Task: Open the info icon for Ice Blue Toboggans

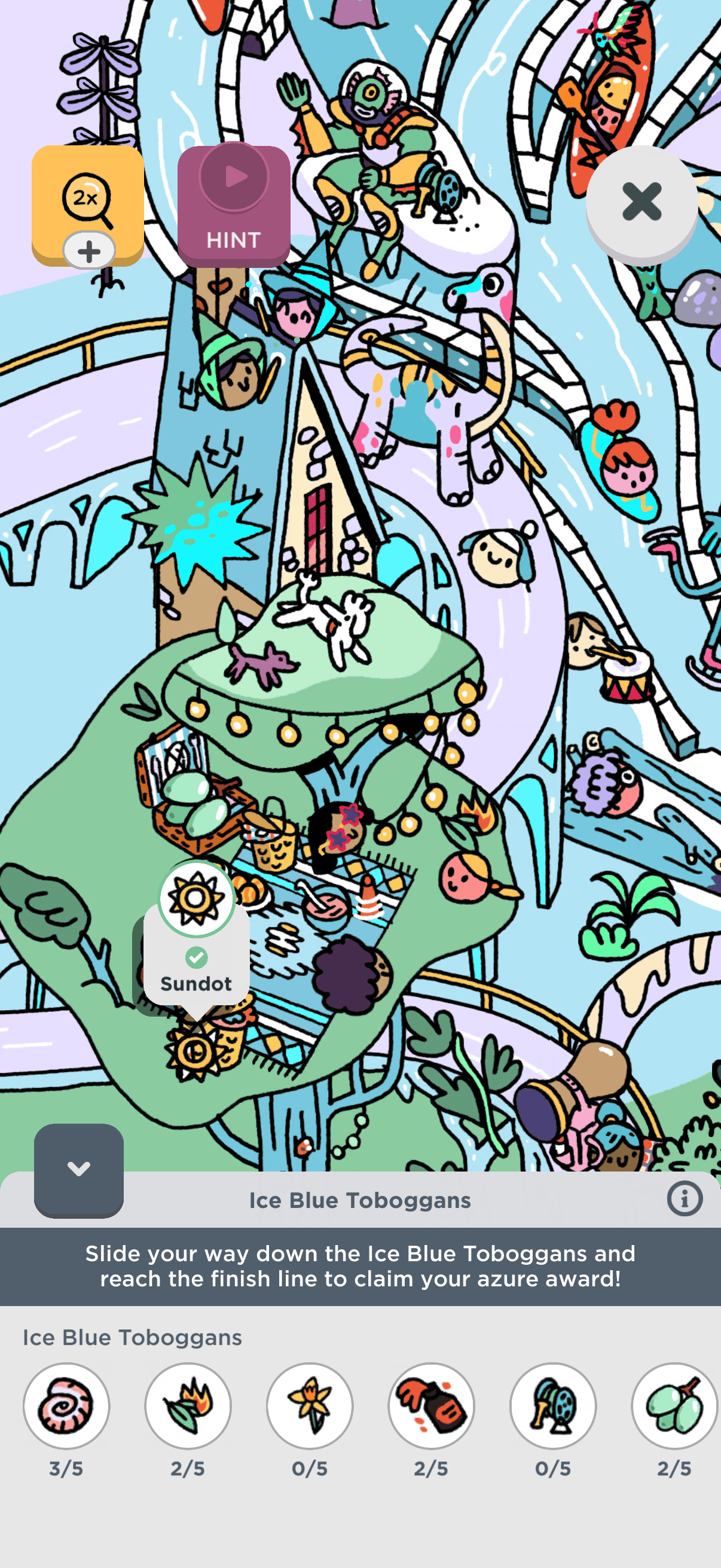Action: click(x=685, y=1199)
